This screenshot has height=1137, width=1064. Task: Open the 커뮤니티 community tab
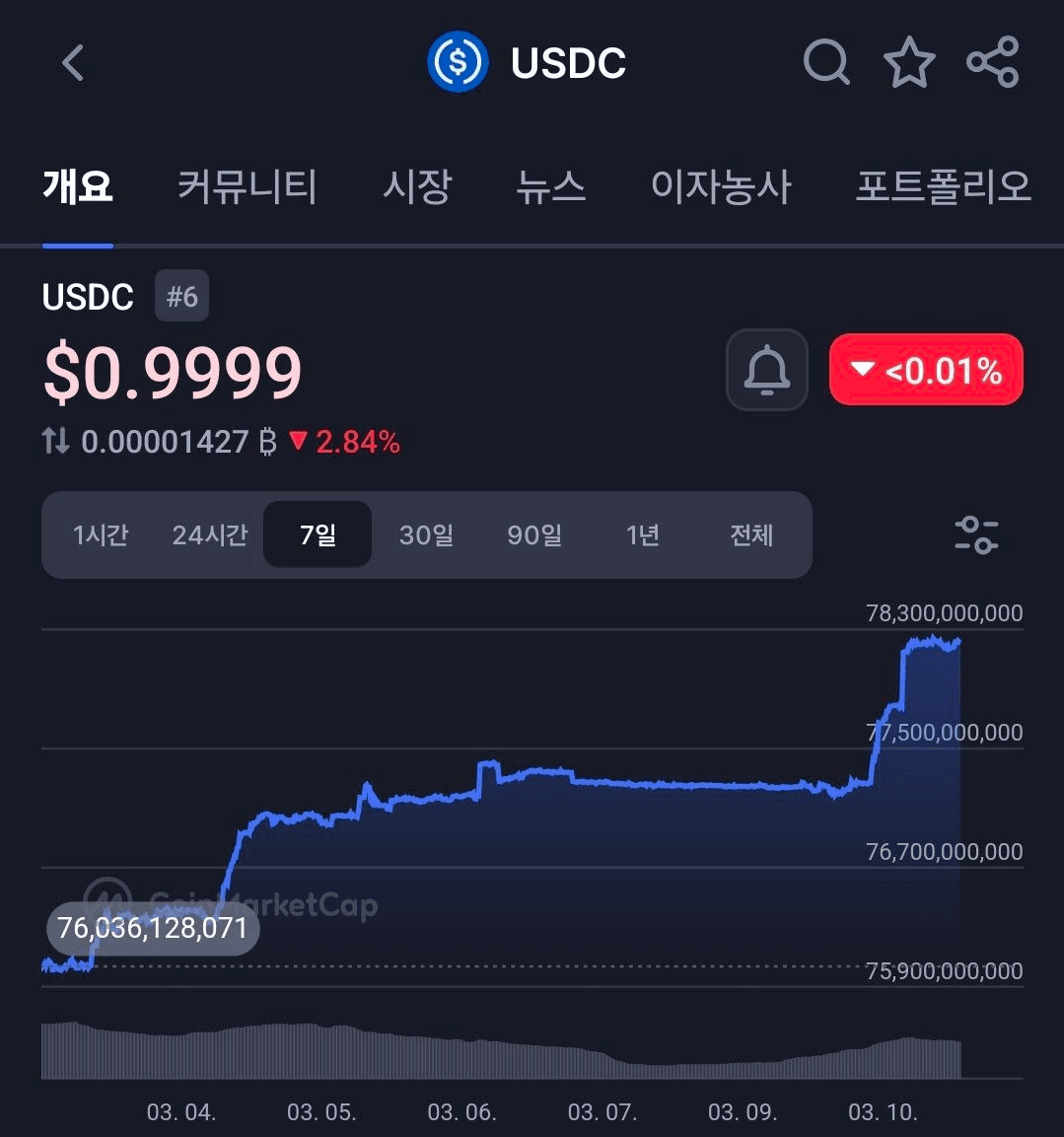click(247, 187)
